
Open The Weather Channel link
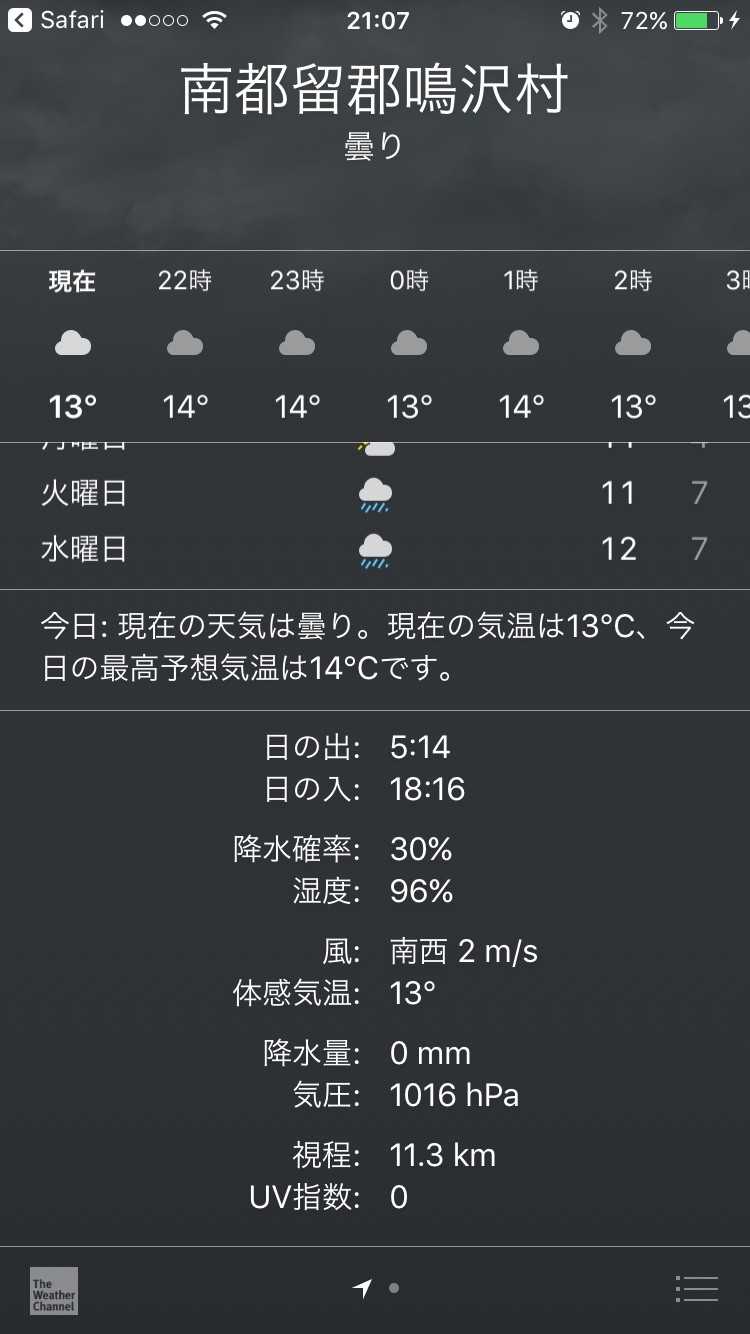tap(54, 1290)
